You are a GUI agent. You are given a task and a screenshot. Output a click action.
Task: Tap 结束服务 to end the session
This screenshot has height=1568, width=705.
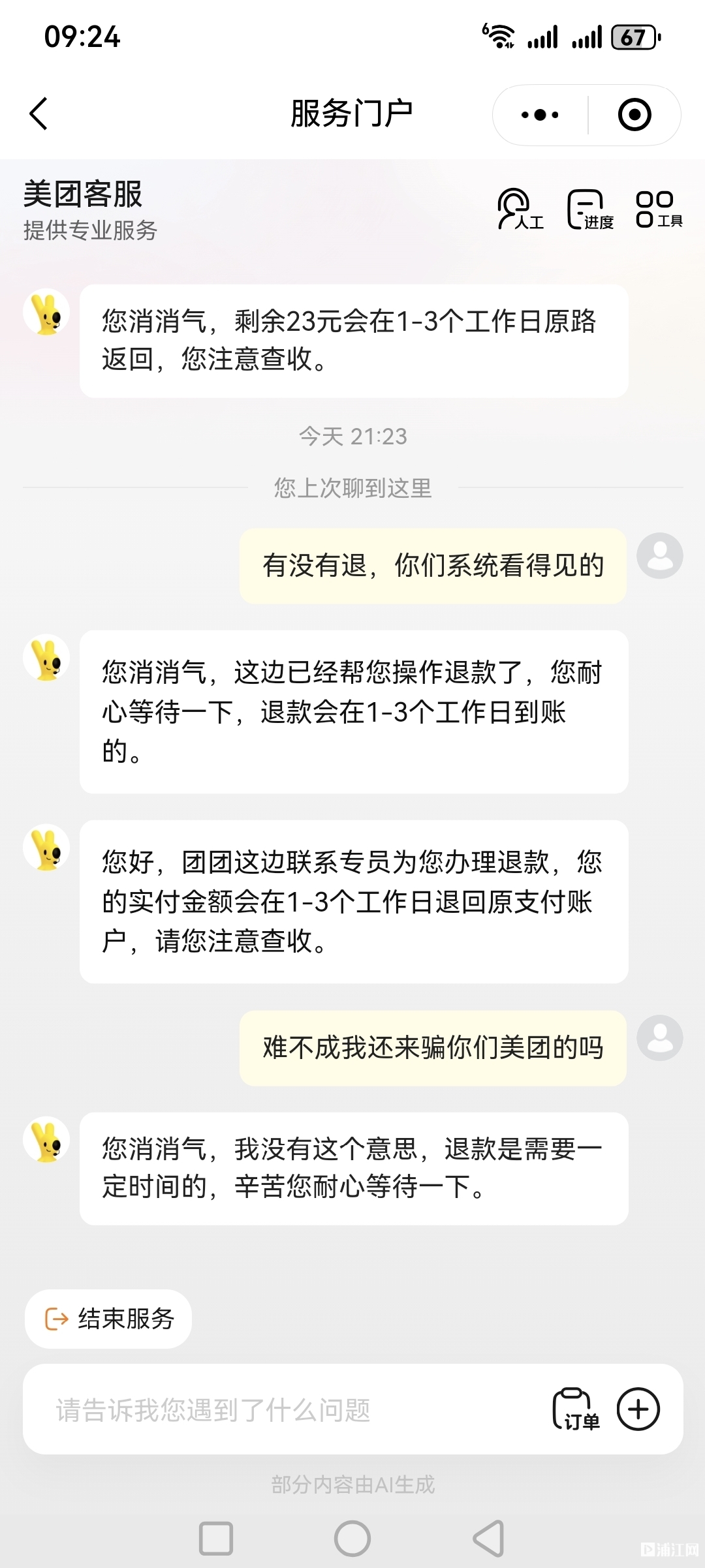click(108, 1319)
